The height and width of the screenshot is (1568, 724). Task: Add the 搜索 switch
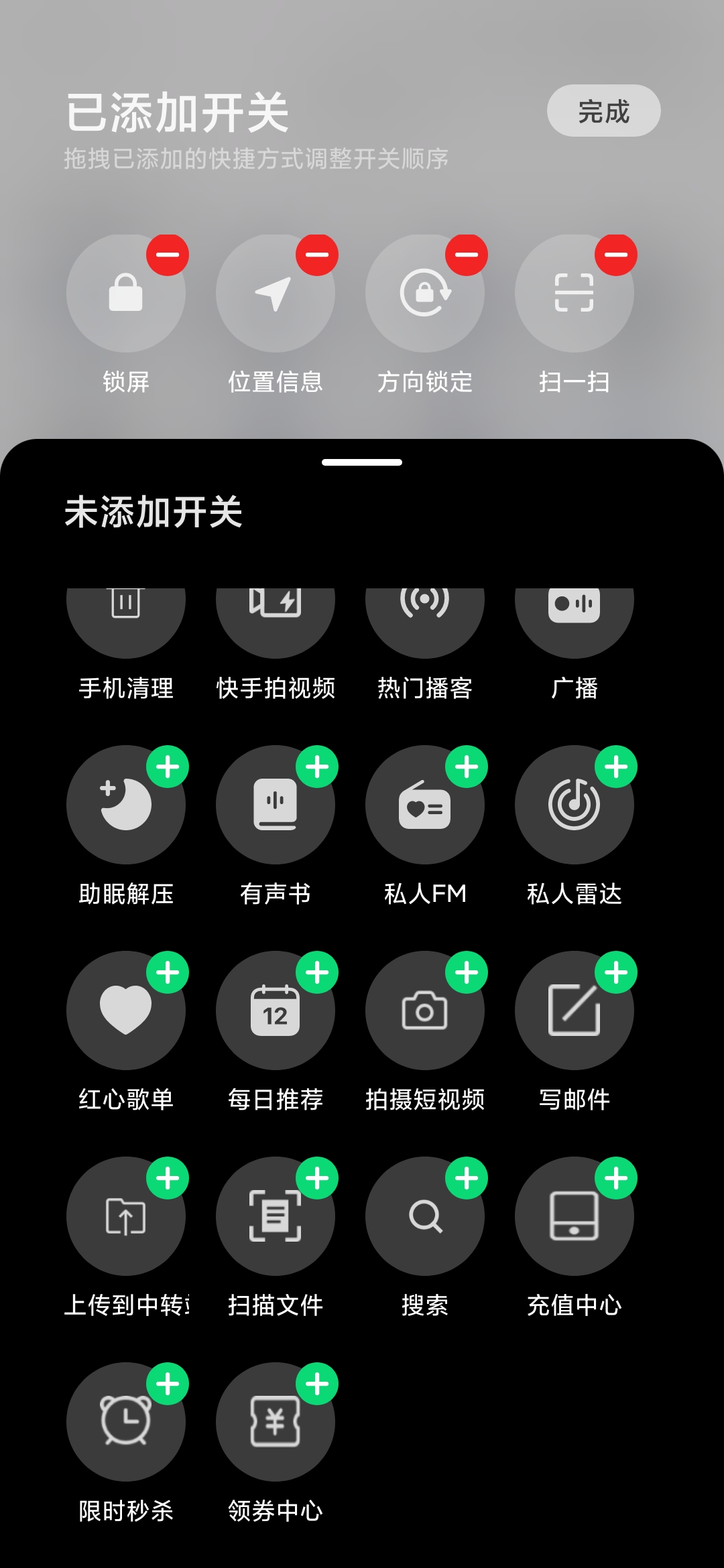point(467,1178)
